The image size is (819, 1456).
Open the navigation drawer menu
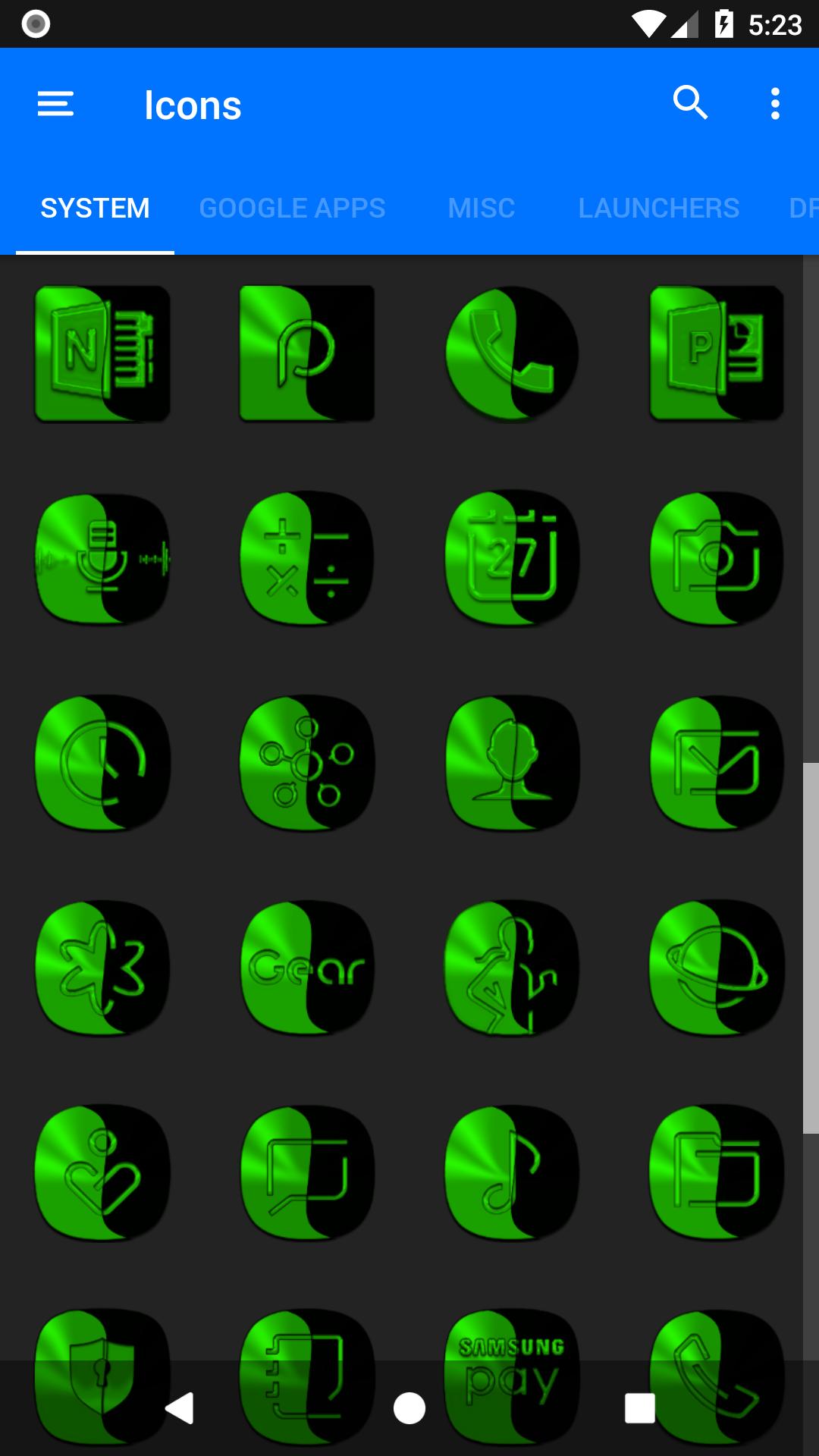pyautogui.click(x=55, y=104)
